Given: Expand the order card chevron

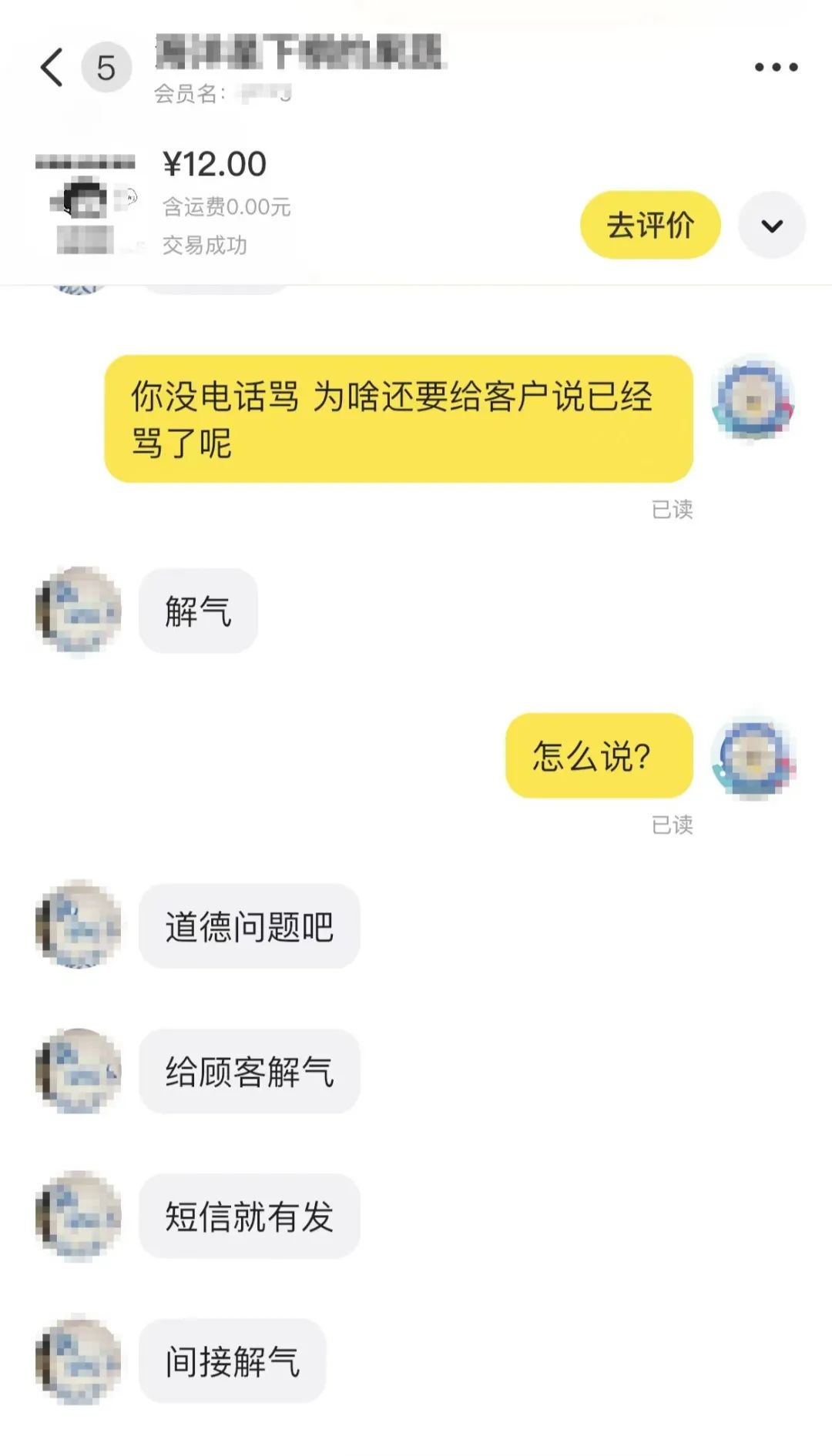Looking at the screenshot, I should pos(772,225).
